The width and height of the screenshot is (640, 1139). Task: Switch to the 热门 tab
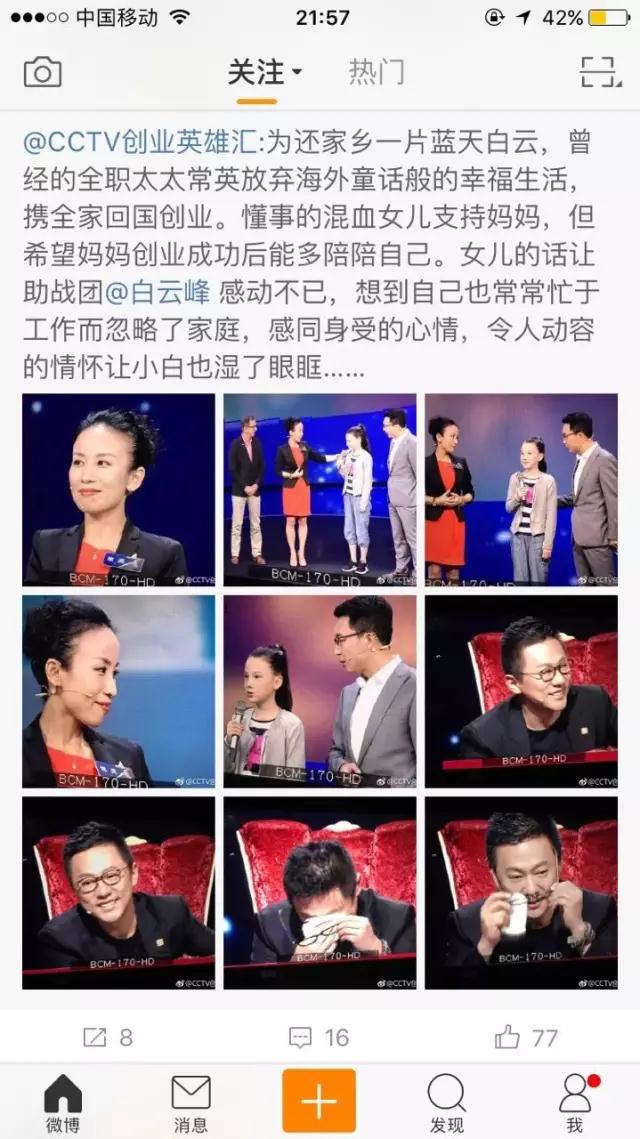pyautogui.click(x=376, y=72)
